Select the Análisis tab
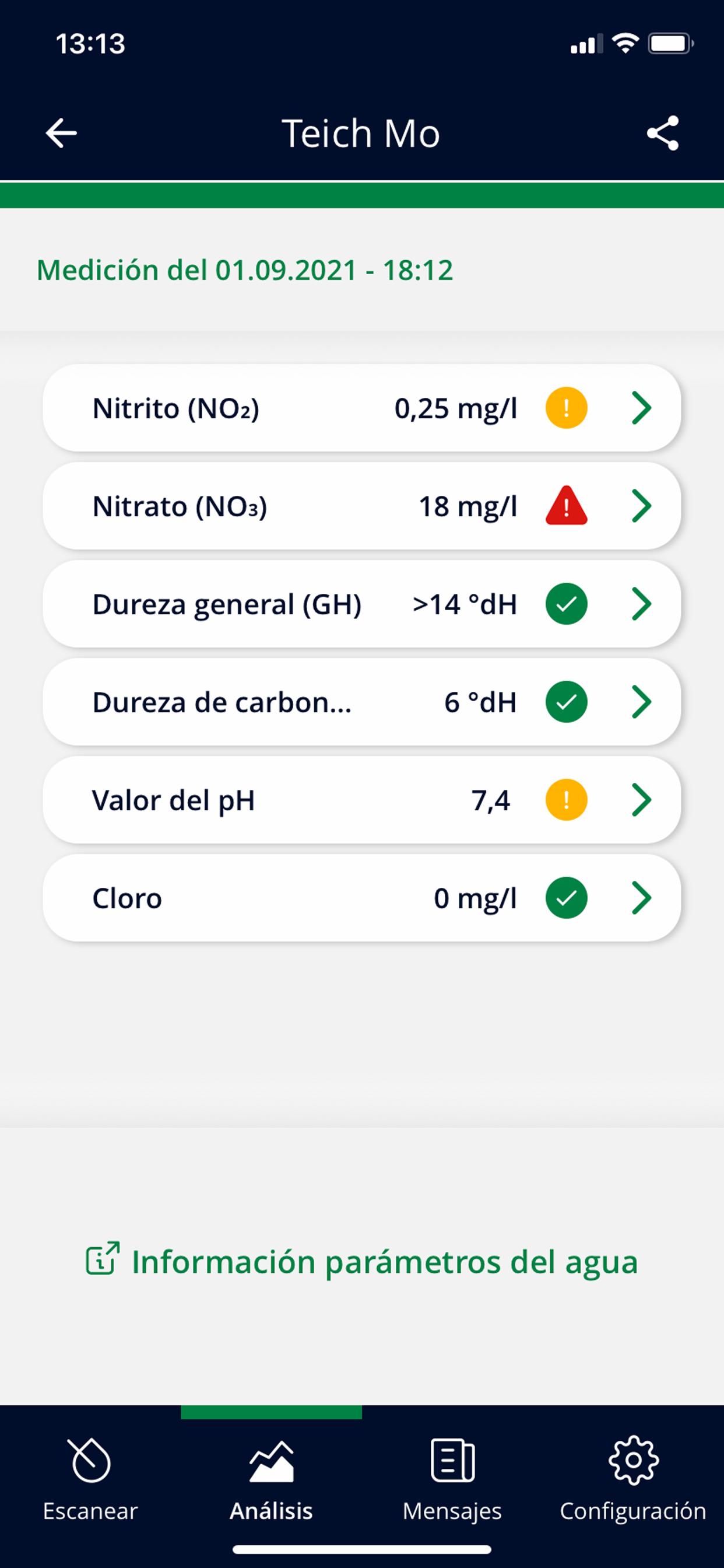Screen dimensions: 724x1568 pyautogui.click(x=271, y=1480)
